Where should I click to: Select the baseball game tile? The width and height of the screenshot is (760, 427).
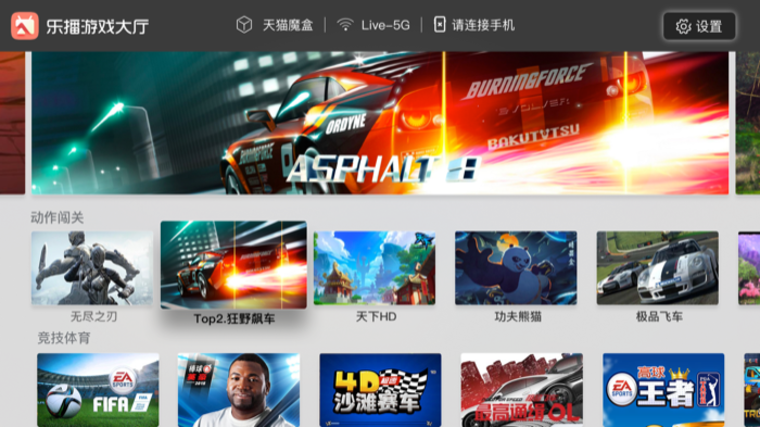239,389
